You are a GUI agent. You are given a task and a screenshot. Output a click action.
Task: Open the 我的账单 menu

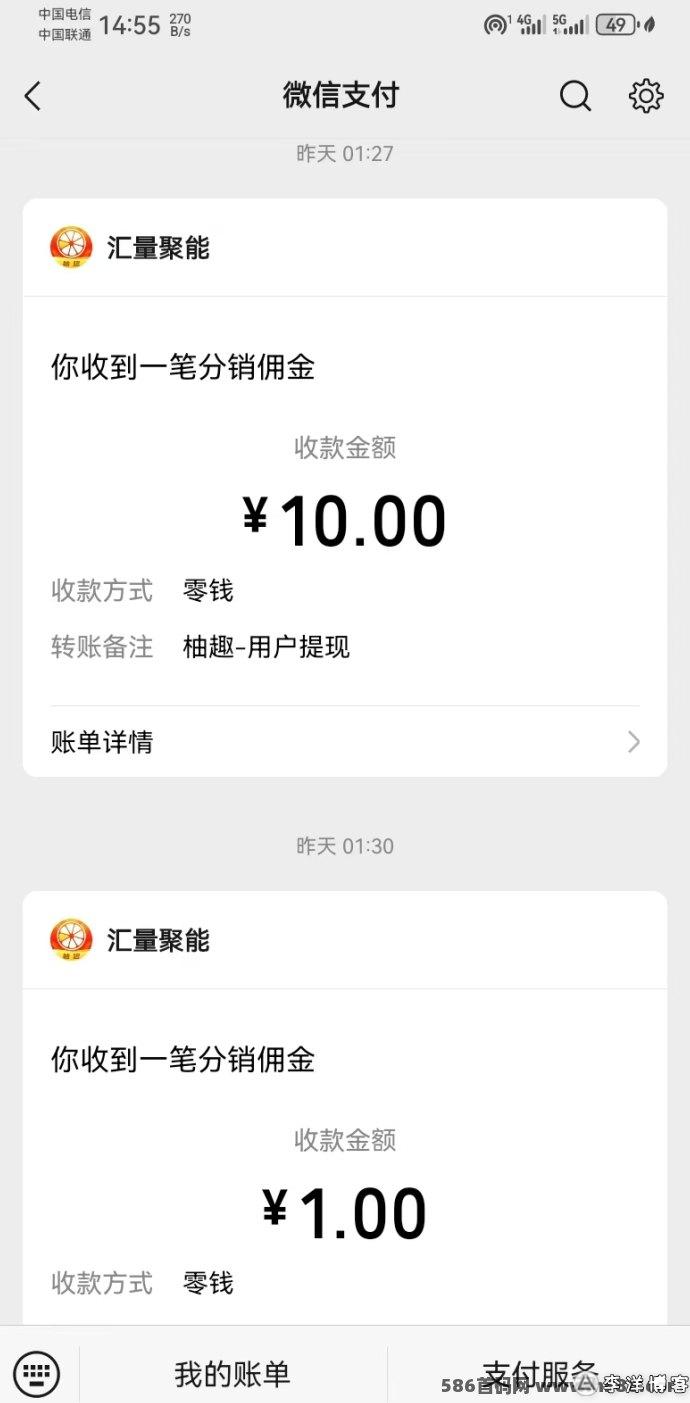[232, 1374]
